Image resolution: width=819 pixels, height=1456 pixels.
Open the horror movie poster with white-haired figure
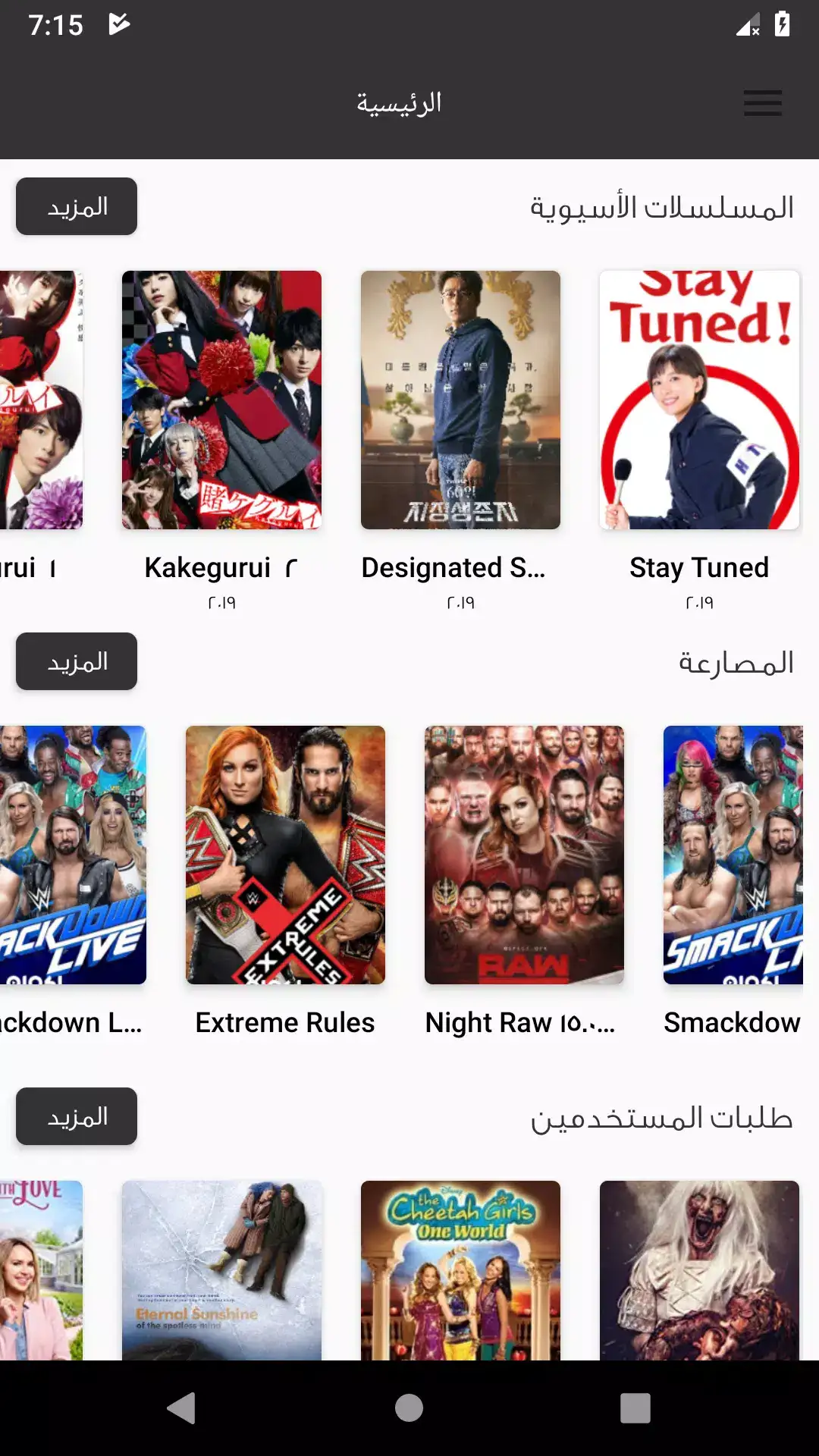click(699, 1270)
